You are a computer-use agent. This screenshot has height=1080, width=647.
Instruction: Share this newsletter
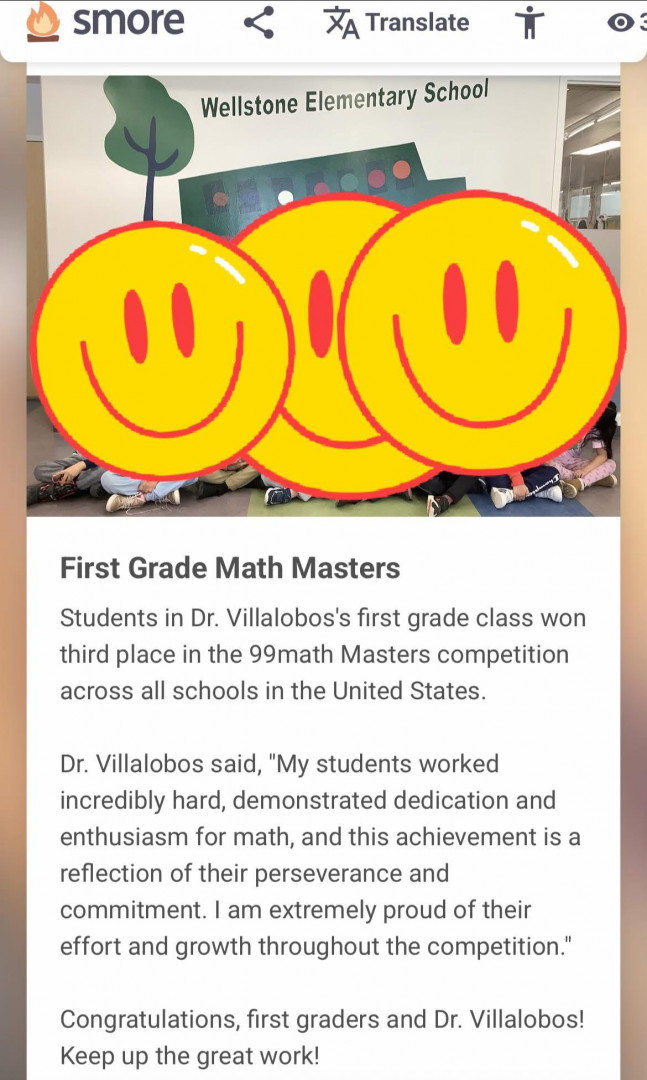[x=259, y=23]
